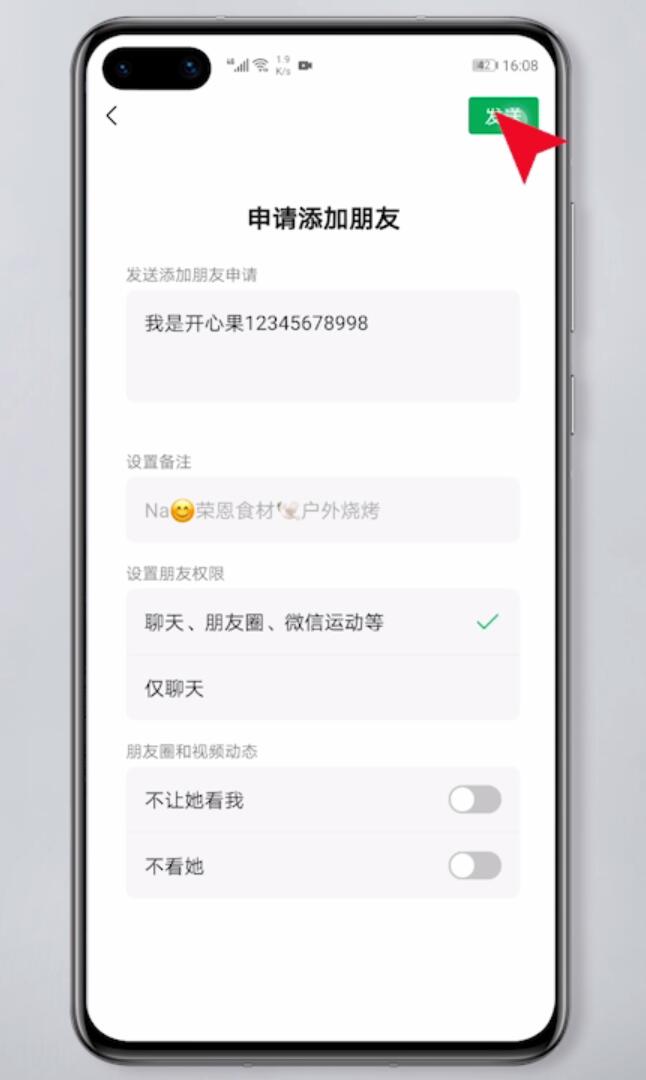The width and height of the screenshot is (646, 1080).
Task: Tap the green 发送 button
Action: [503, 116]
